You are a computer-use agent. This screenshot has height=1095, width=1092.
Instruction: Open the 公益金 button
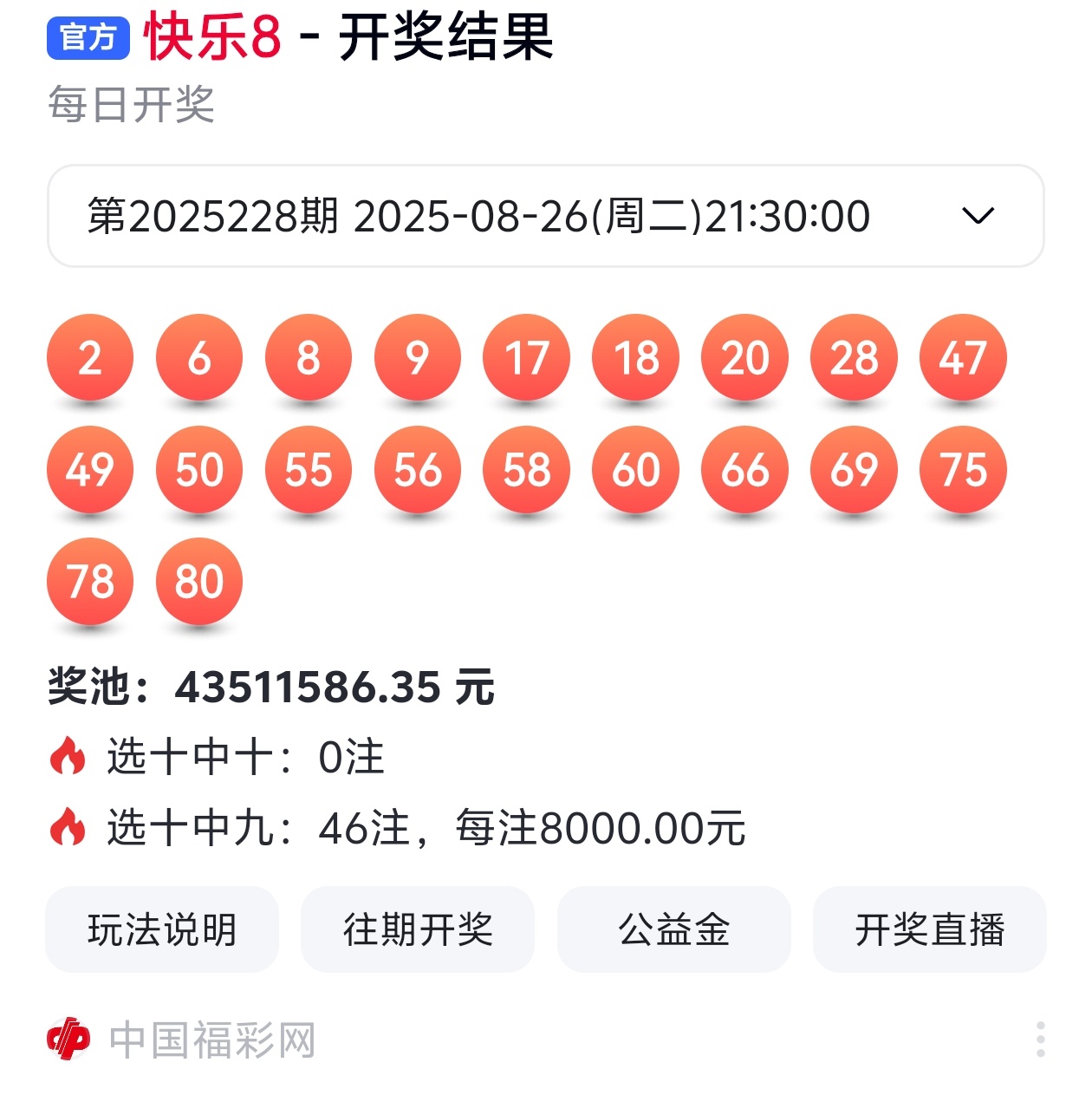point(673,929)
